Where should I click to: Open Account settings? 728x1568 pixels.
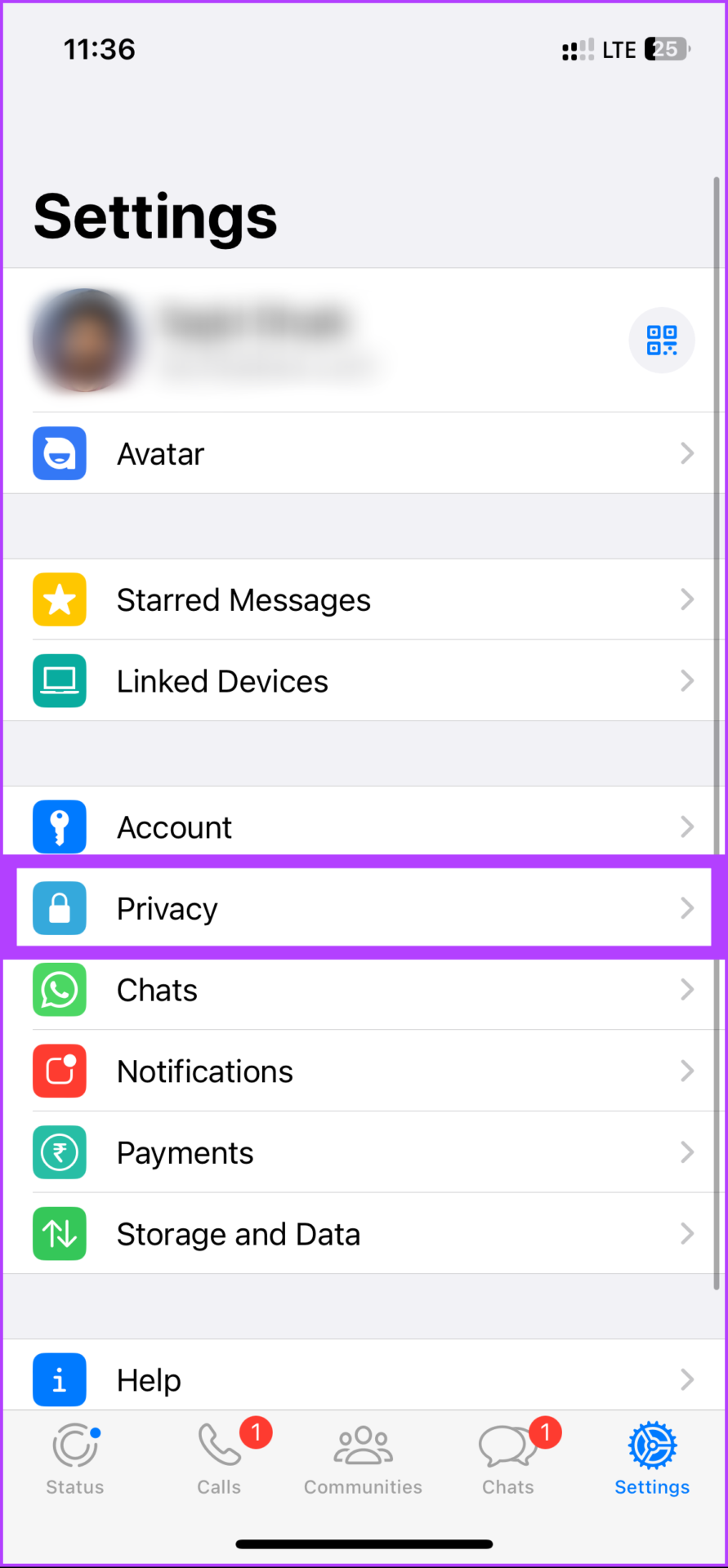364,826
